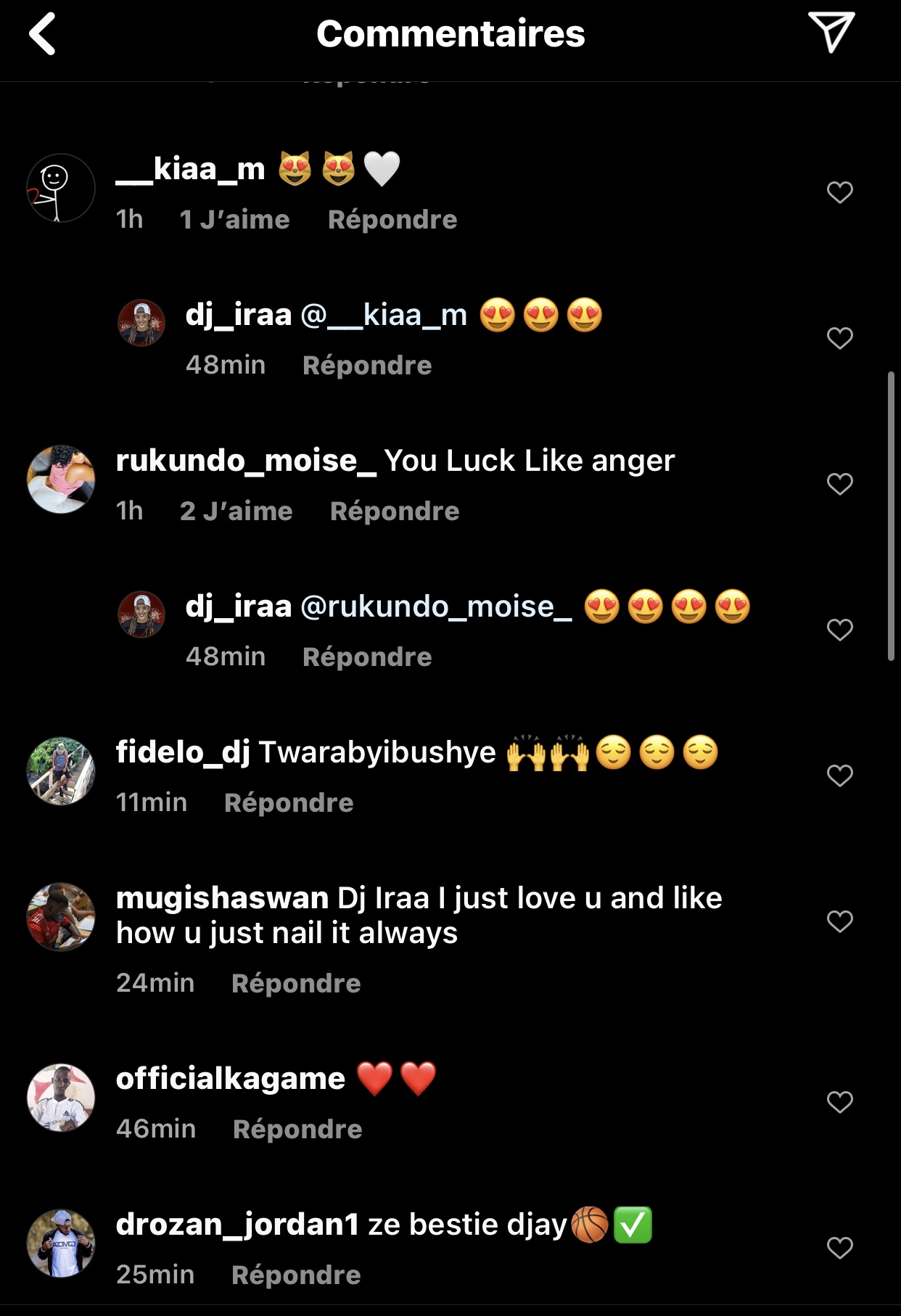Image resolution: width=901 pixels, height=1316 pixels.
Task: View who liked __kiaa_m's comment
Action: pyautogui.click(x=234, y=220)
